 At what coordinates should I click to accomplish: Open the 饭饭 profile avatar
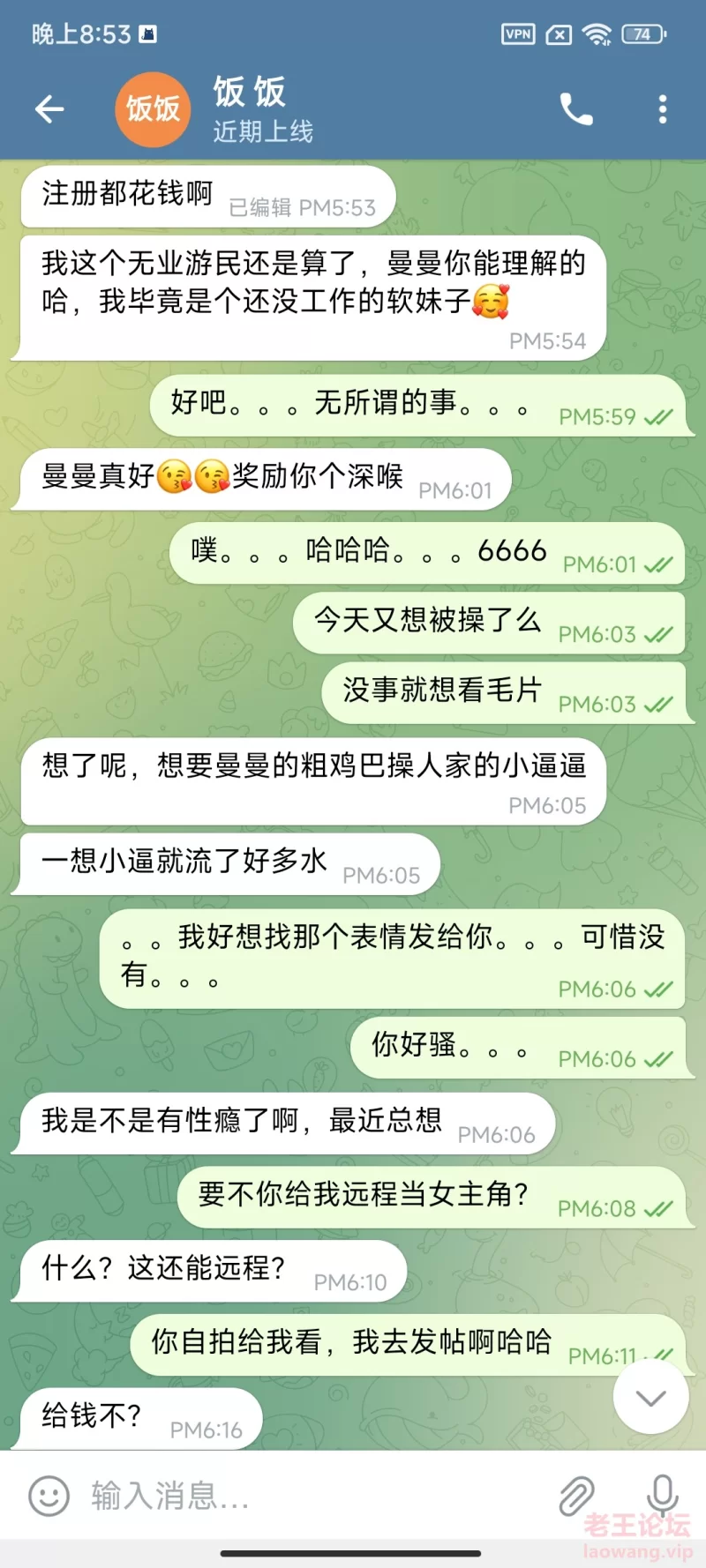click(153, 109)
